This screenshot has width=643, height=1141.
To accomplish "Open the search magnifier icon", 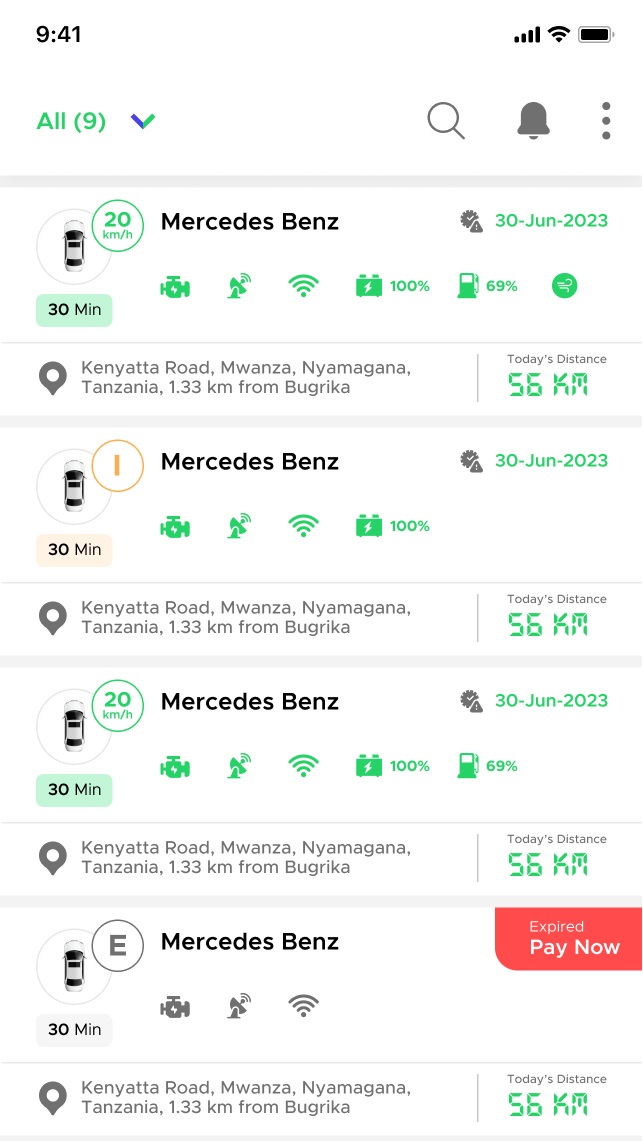I will 446,120.
